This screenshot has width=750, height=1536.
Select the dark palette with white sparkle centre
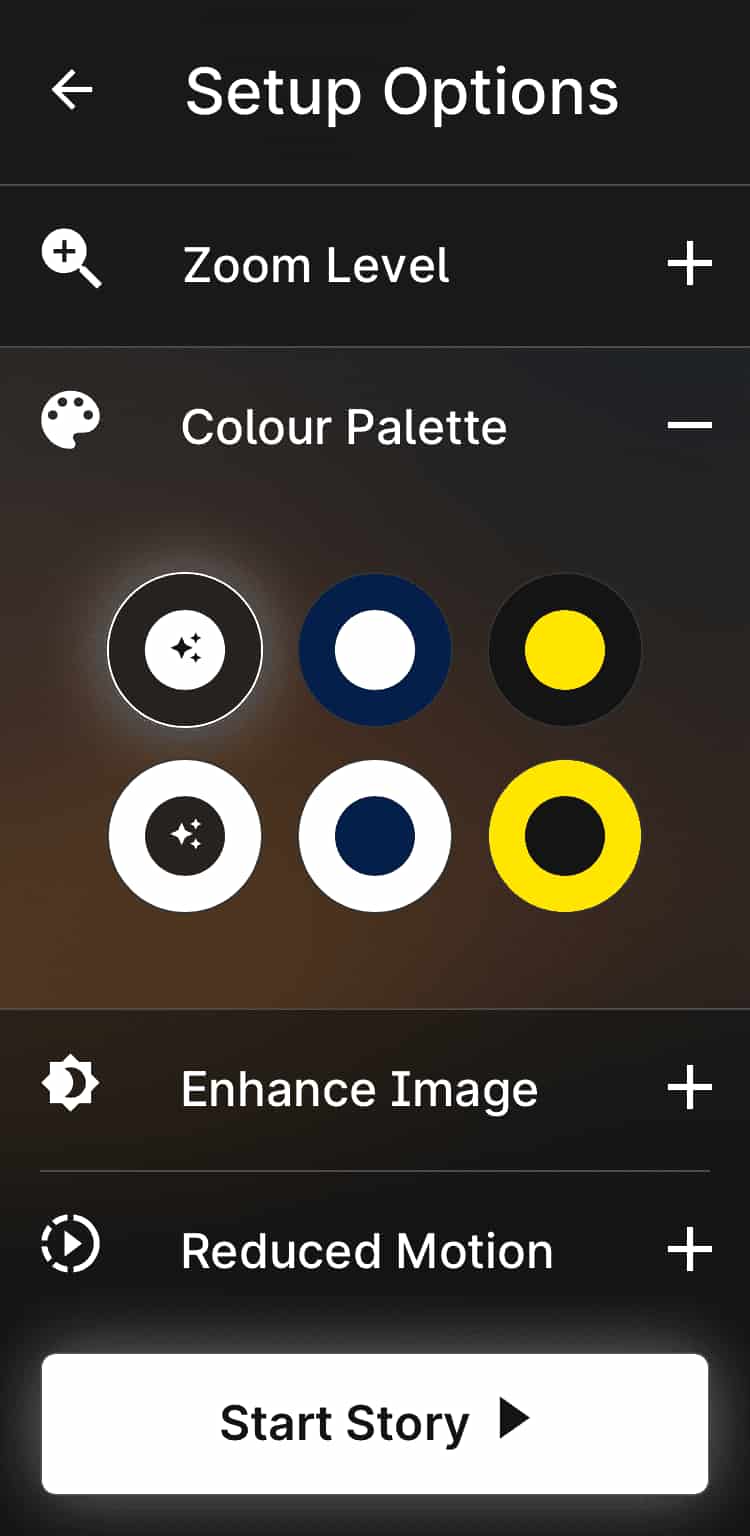point(185,650)
